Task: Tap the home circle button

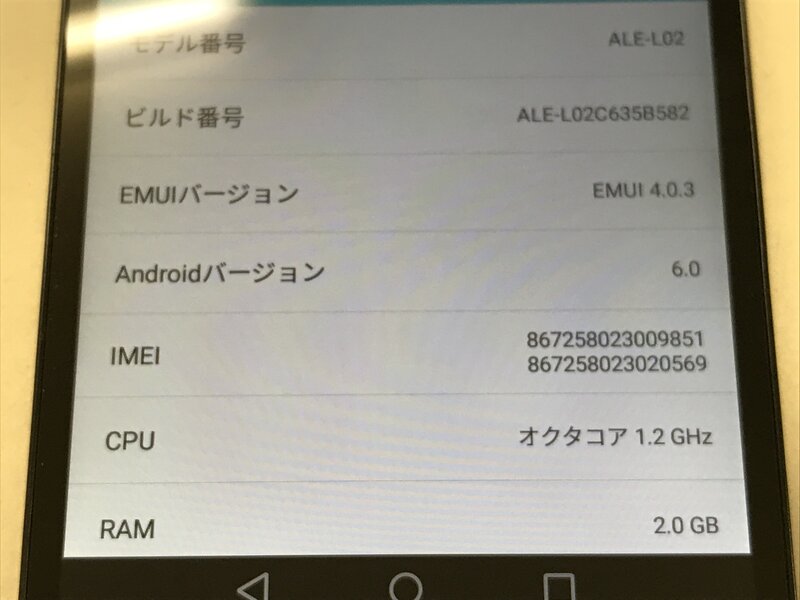Action: tap(405, 586)
